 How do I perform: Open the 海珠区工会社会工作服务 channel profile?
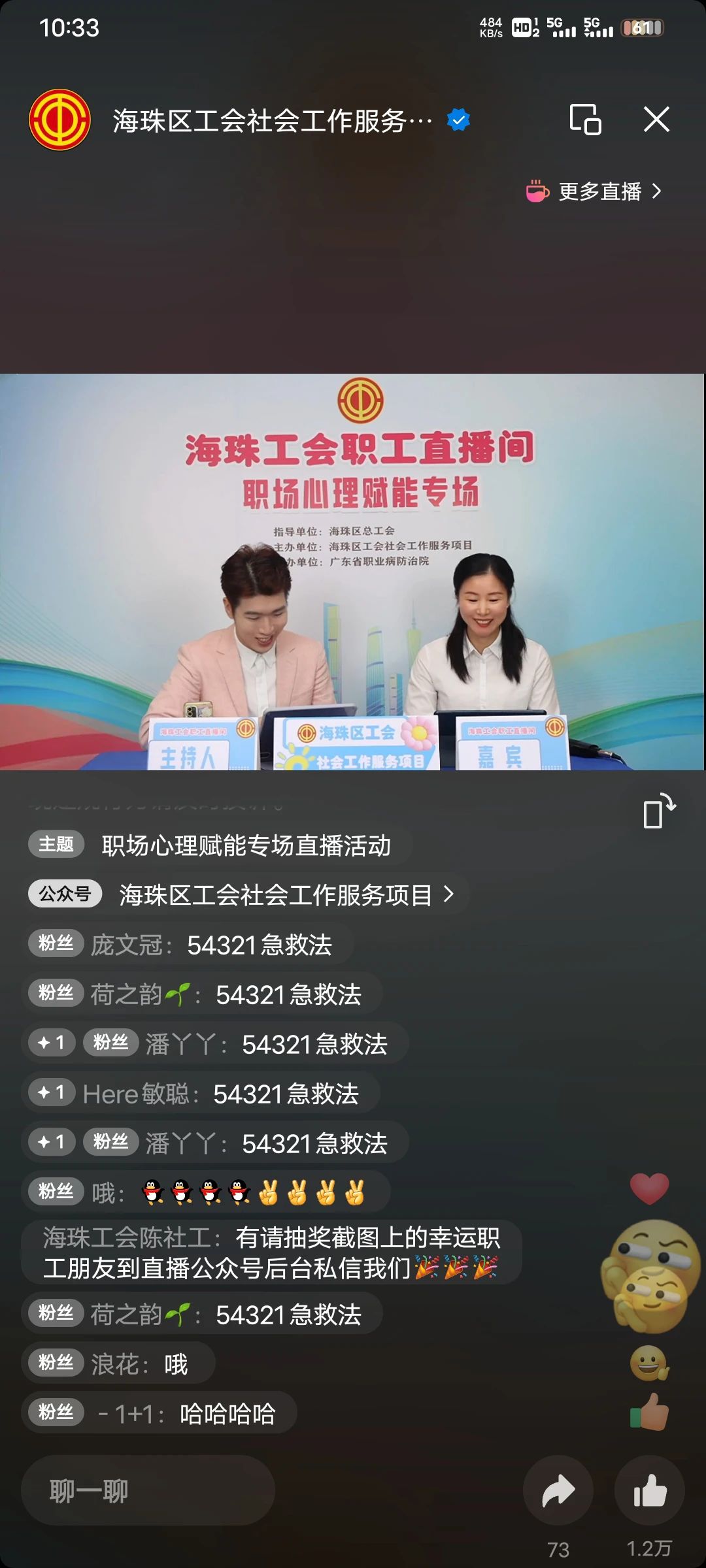[271, 121]
